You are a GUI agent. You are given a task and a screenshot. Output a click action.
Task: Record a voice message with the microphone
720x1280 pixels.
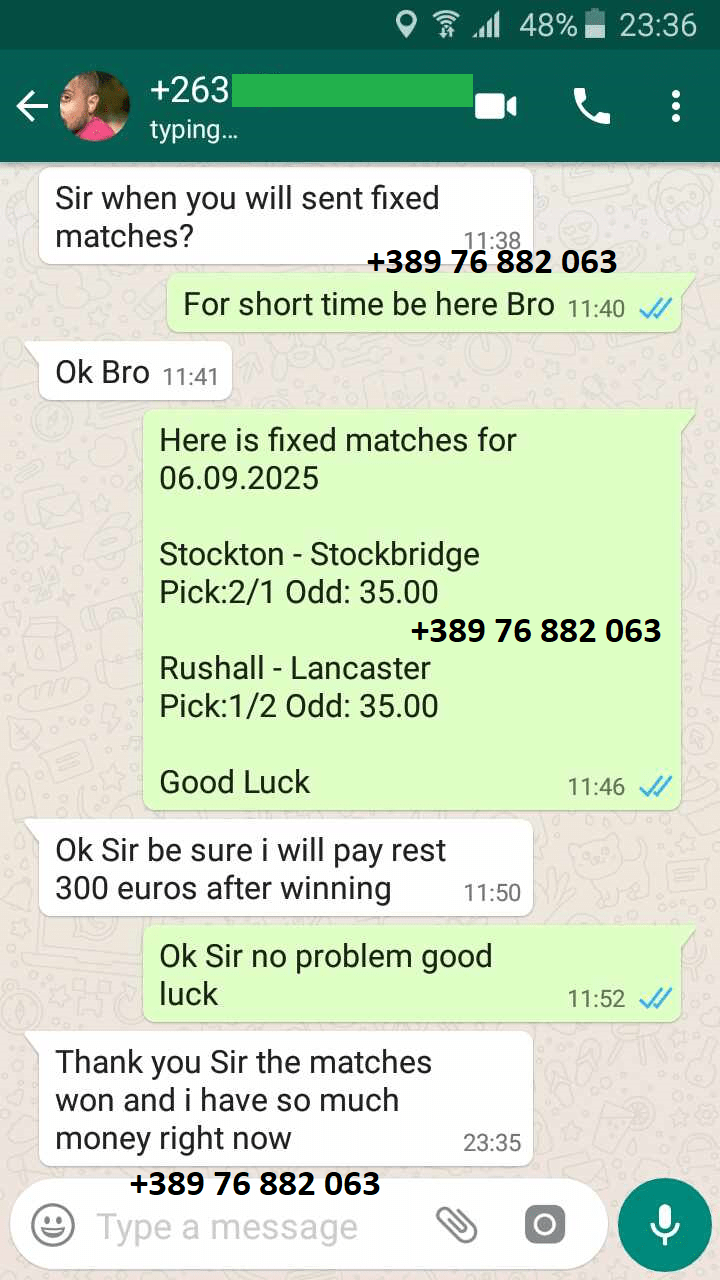(x=664, y=1225)
